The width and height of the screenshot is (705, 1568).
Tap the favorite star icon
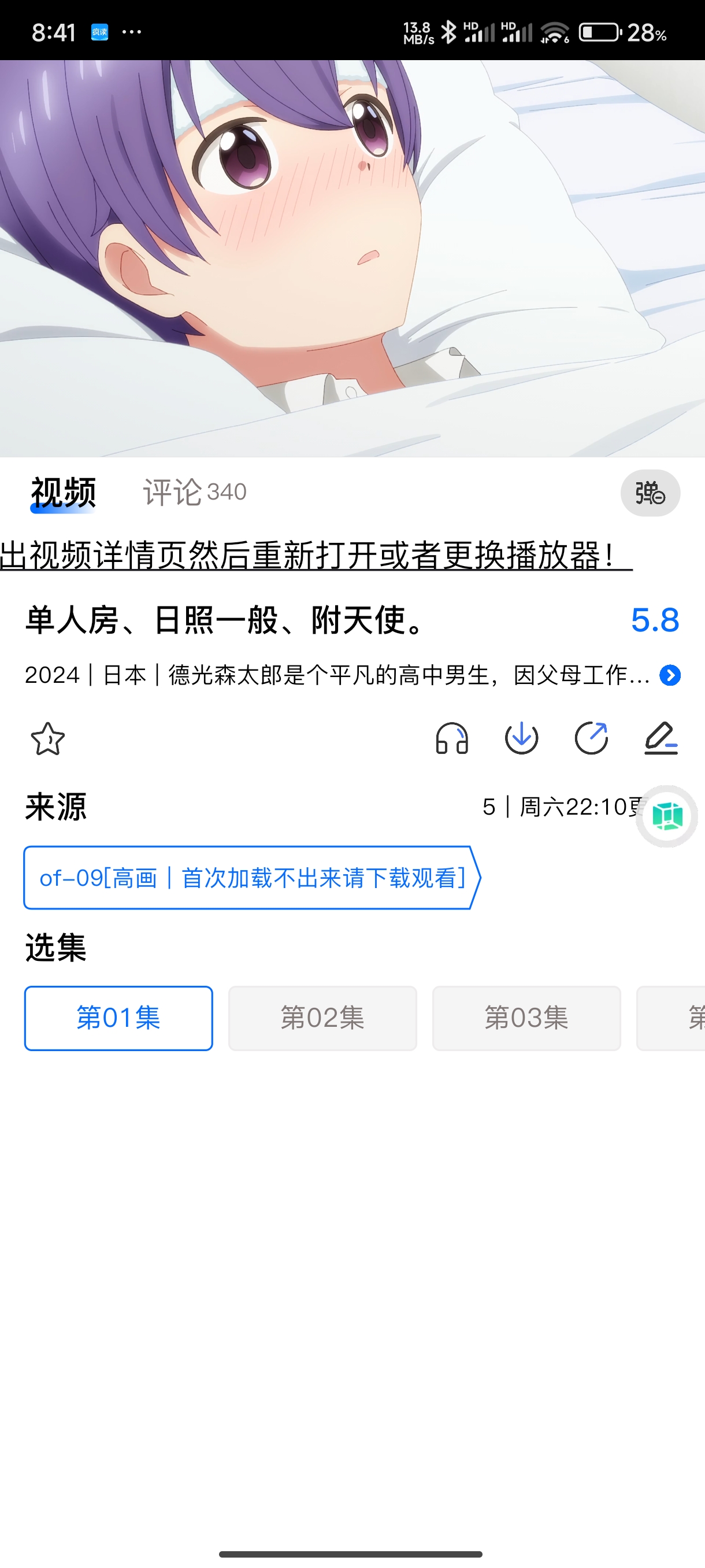tap(49, 740)
